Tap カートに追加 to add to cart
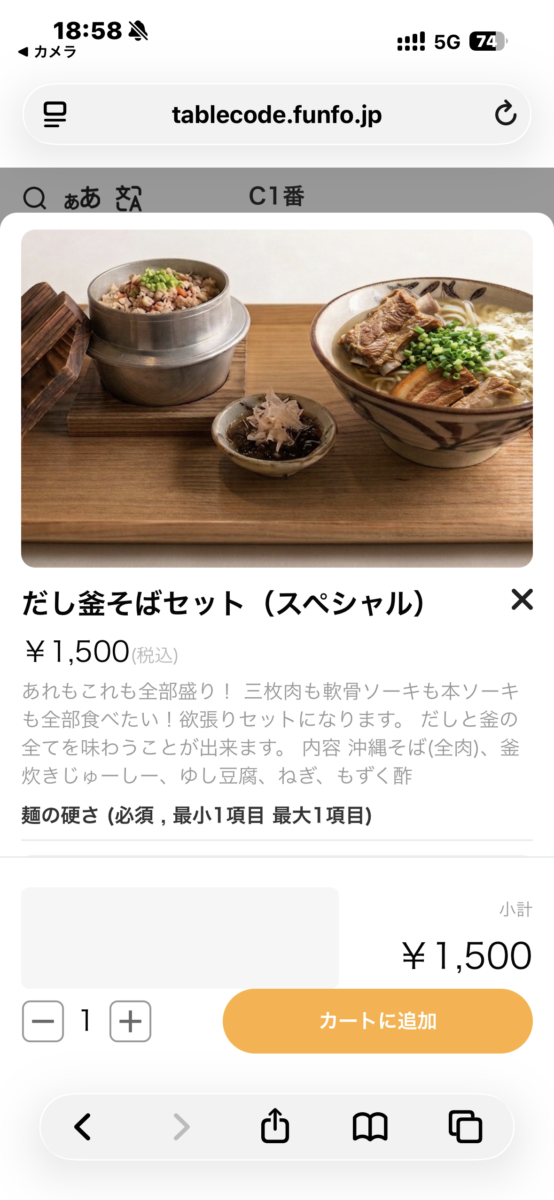 (x=378, y=1021)
